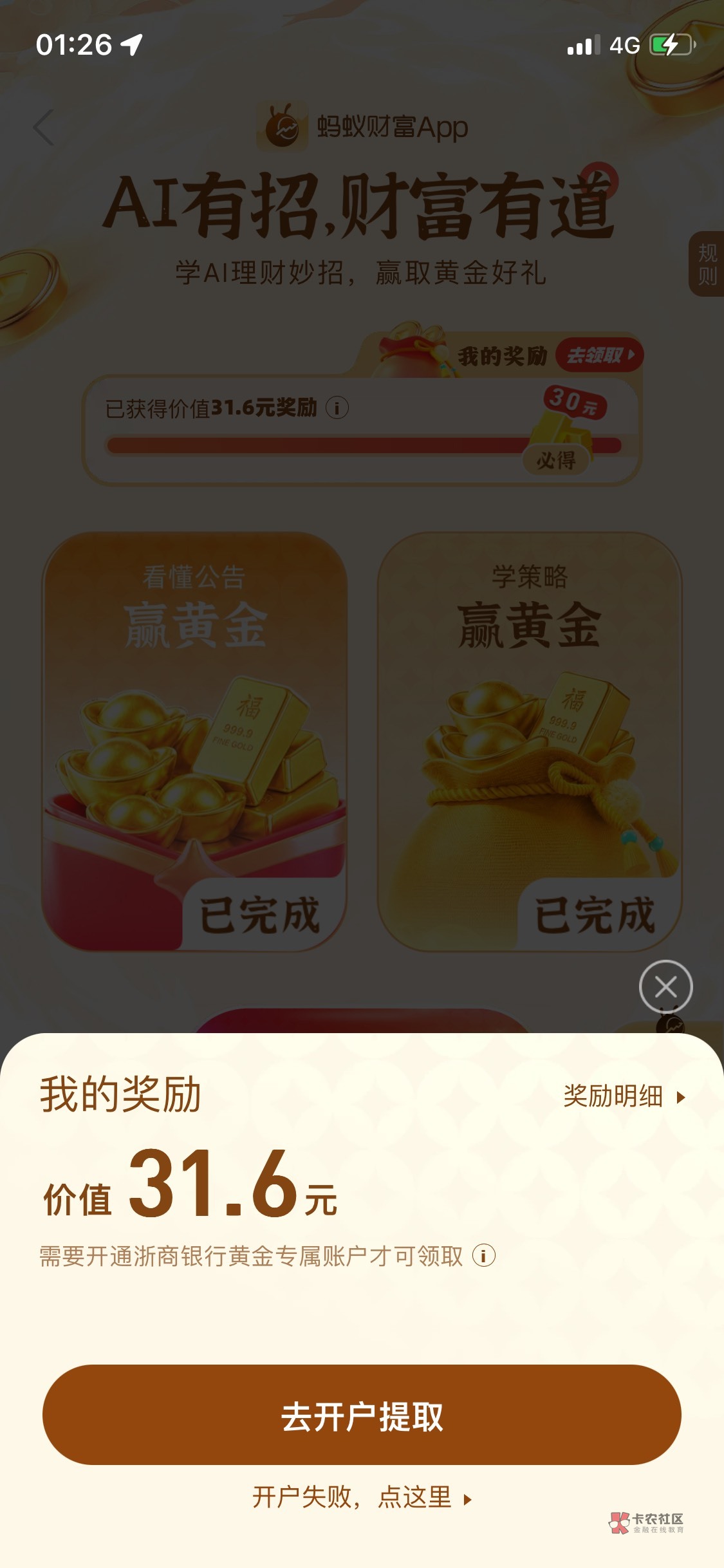The height and width of the screenshot is (1568, 724).
Task: Close the 我的奖励 bottom sheet
Action: [x=665, y=987]
